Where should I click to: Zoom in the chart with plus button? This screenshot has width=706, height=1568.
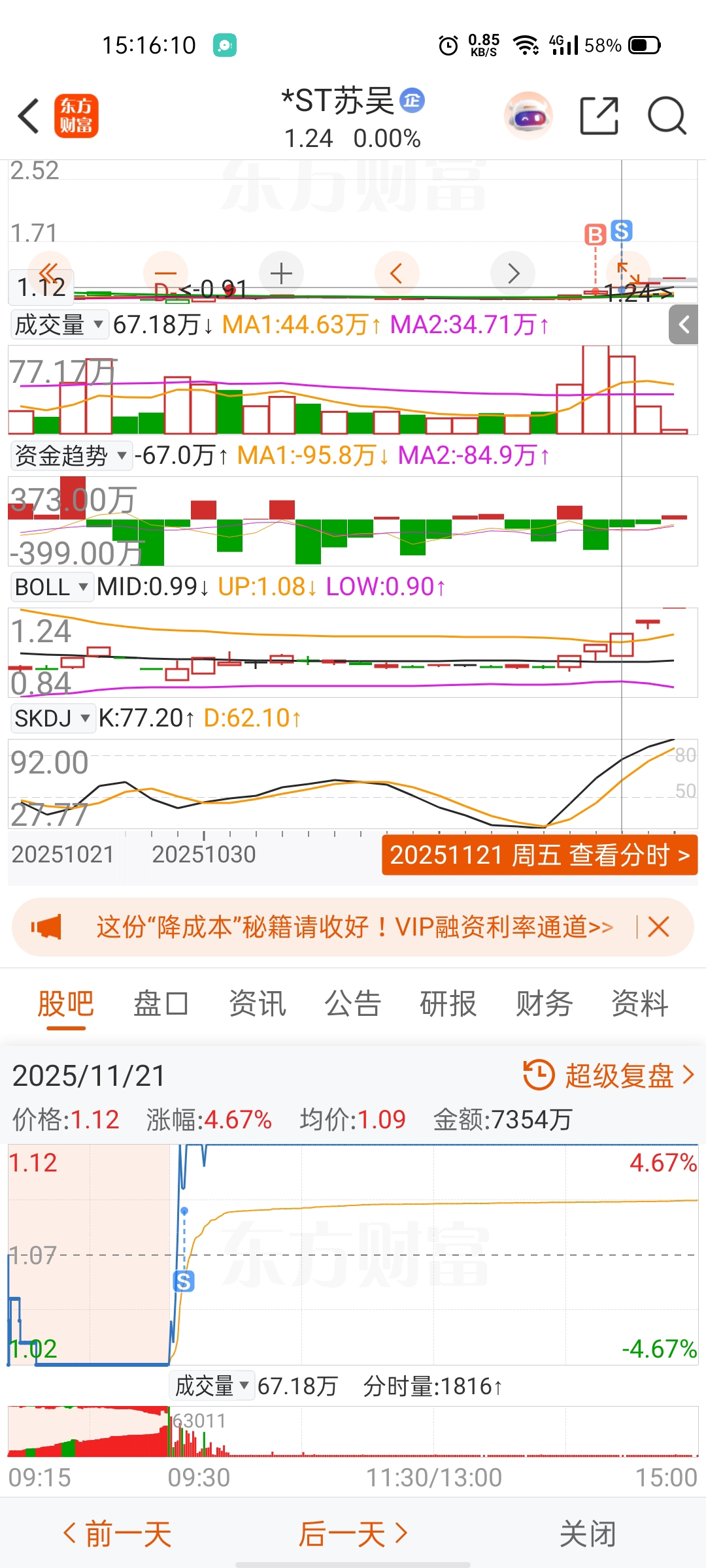pyautogui.click(x=281, y=273)
